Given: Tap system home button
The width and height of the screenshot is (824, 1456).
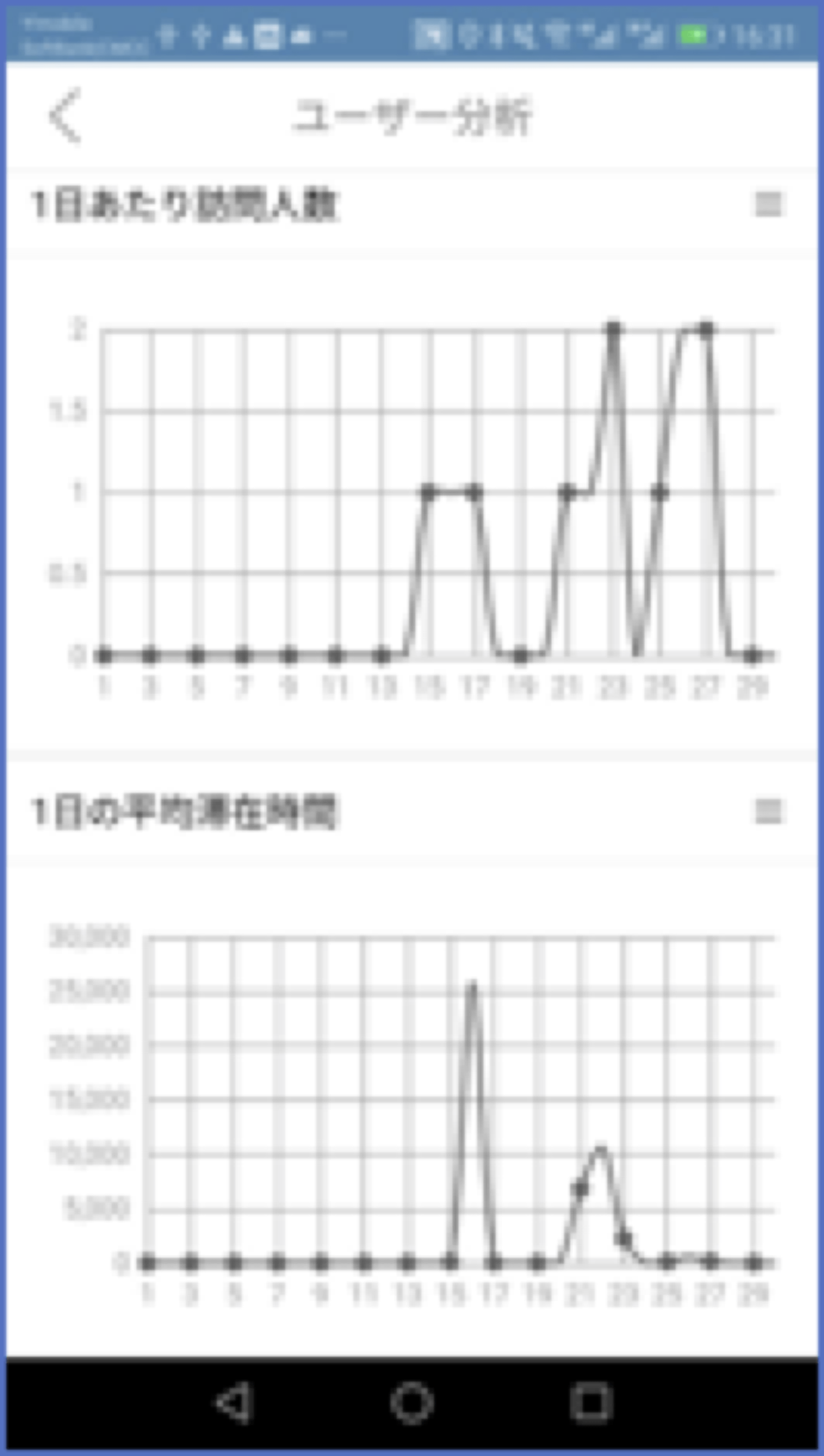Looking at the screenshot, I should coord(412,1403).
